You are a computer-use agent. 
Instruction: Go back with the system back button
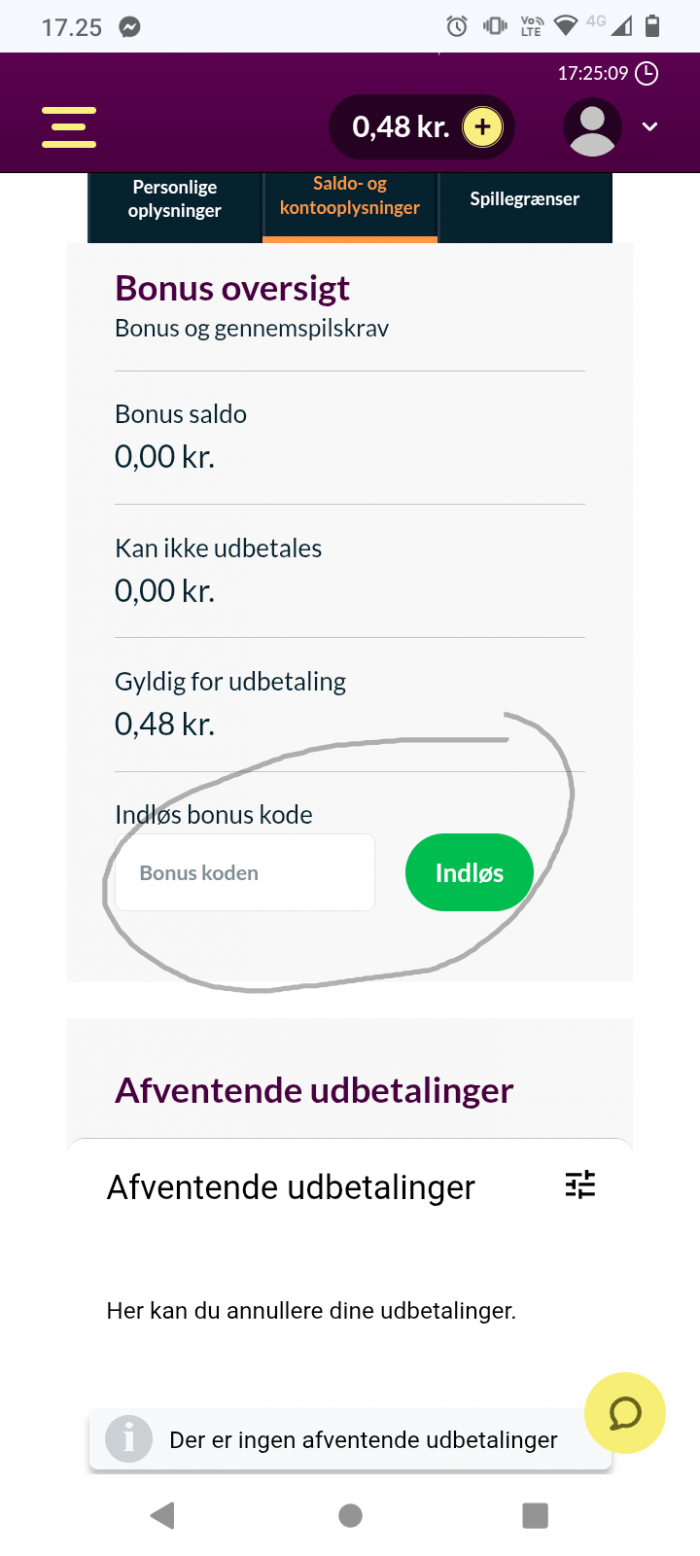point(162,1515)
